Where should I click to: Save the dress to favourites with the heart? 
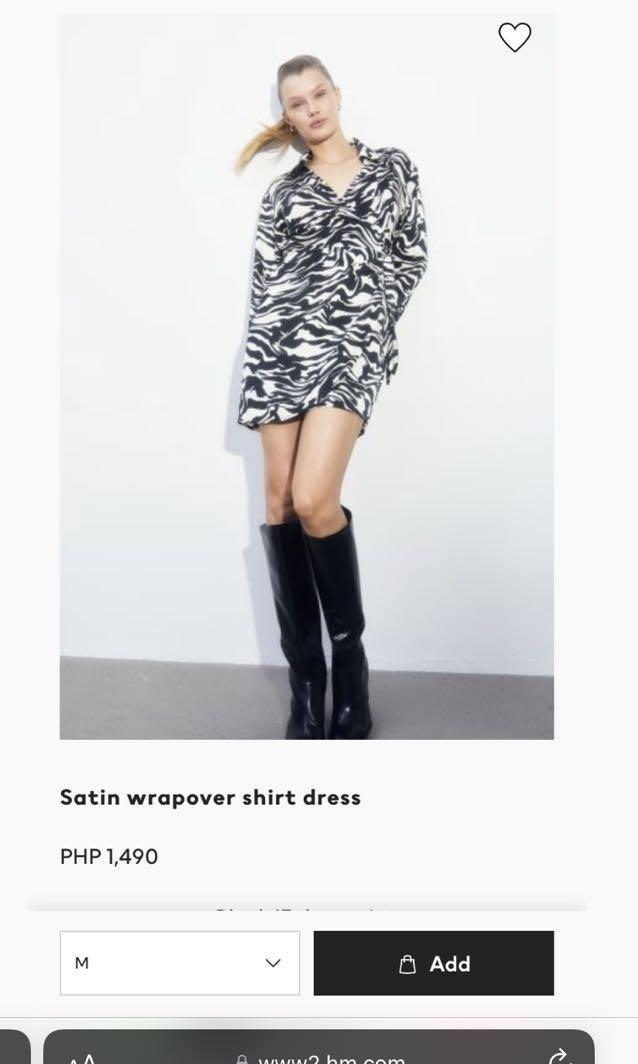[x=514, y=38]
